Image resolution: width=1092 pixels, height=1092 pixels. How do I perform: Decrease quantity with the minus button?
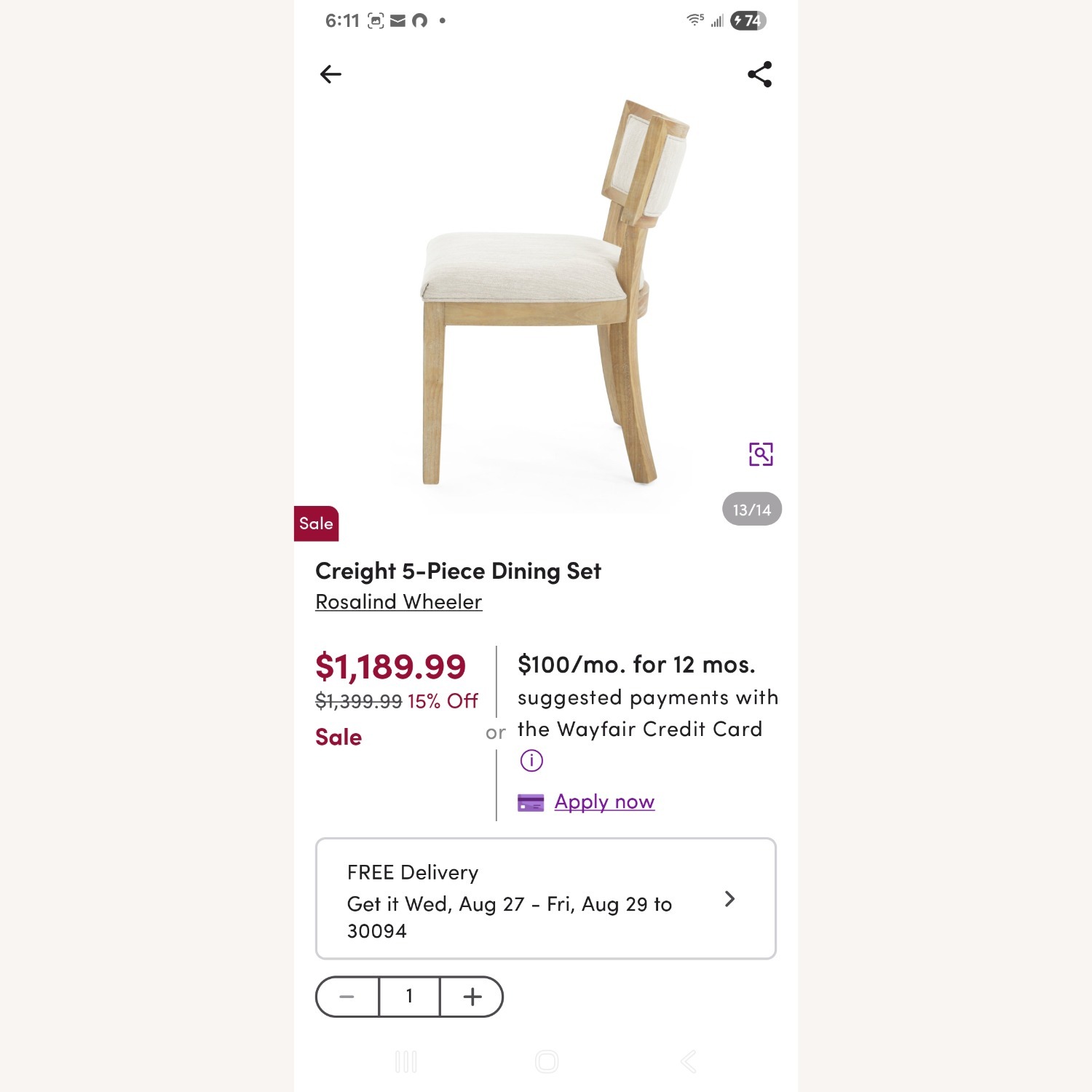pyautogui.click(x=347, y=997)
